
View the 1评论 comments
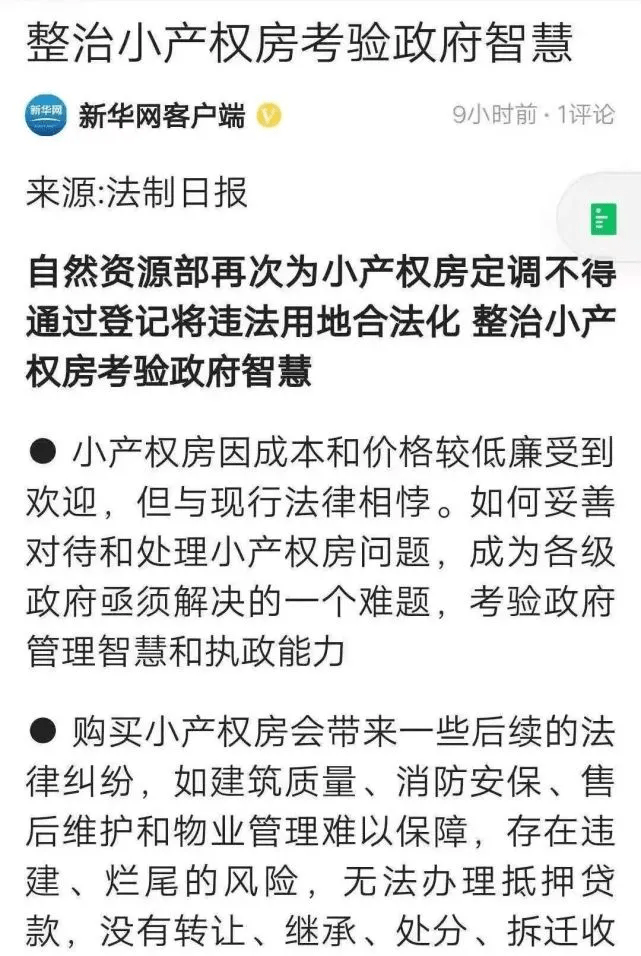(585, 114)
